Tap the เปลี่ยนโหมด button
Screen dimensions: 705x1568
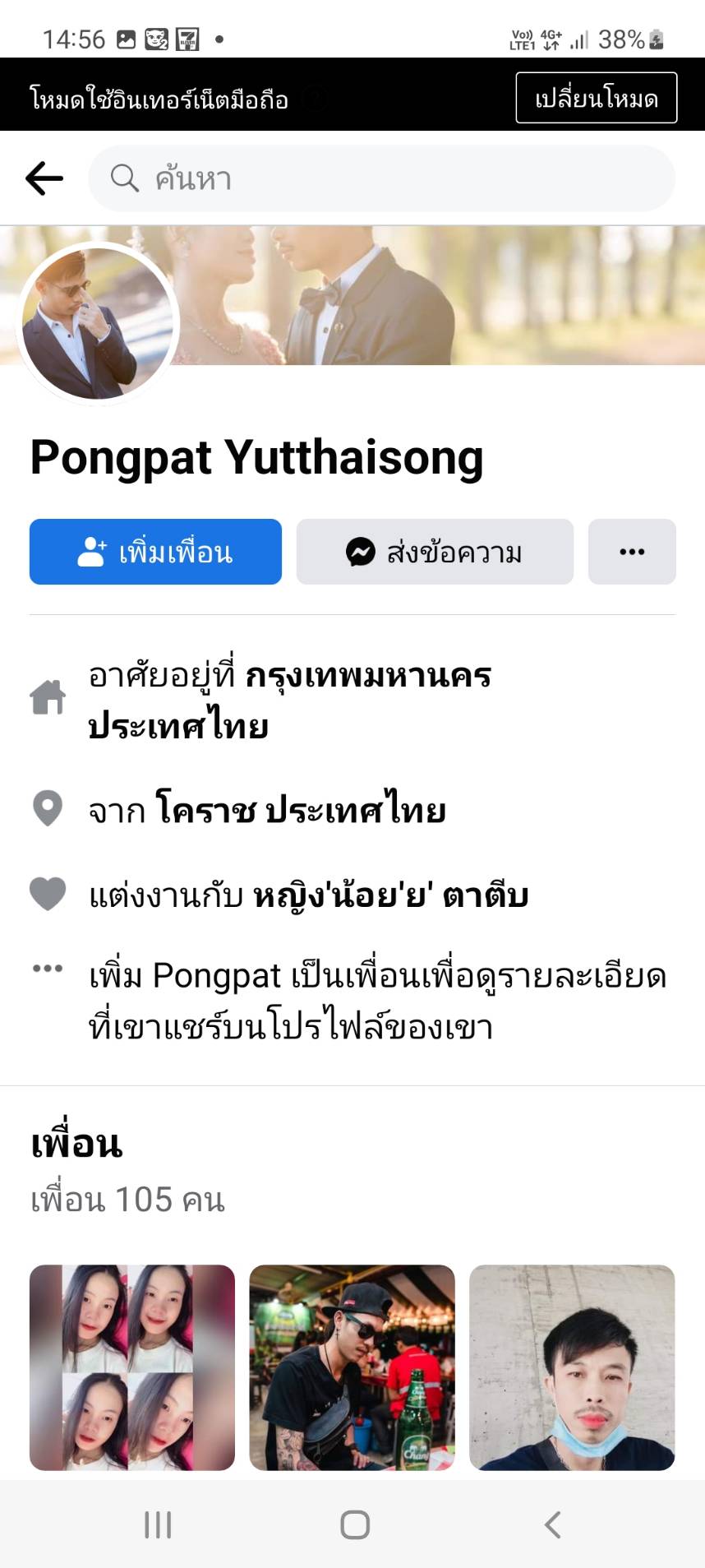596,98
